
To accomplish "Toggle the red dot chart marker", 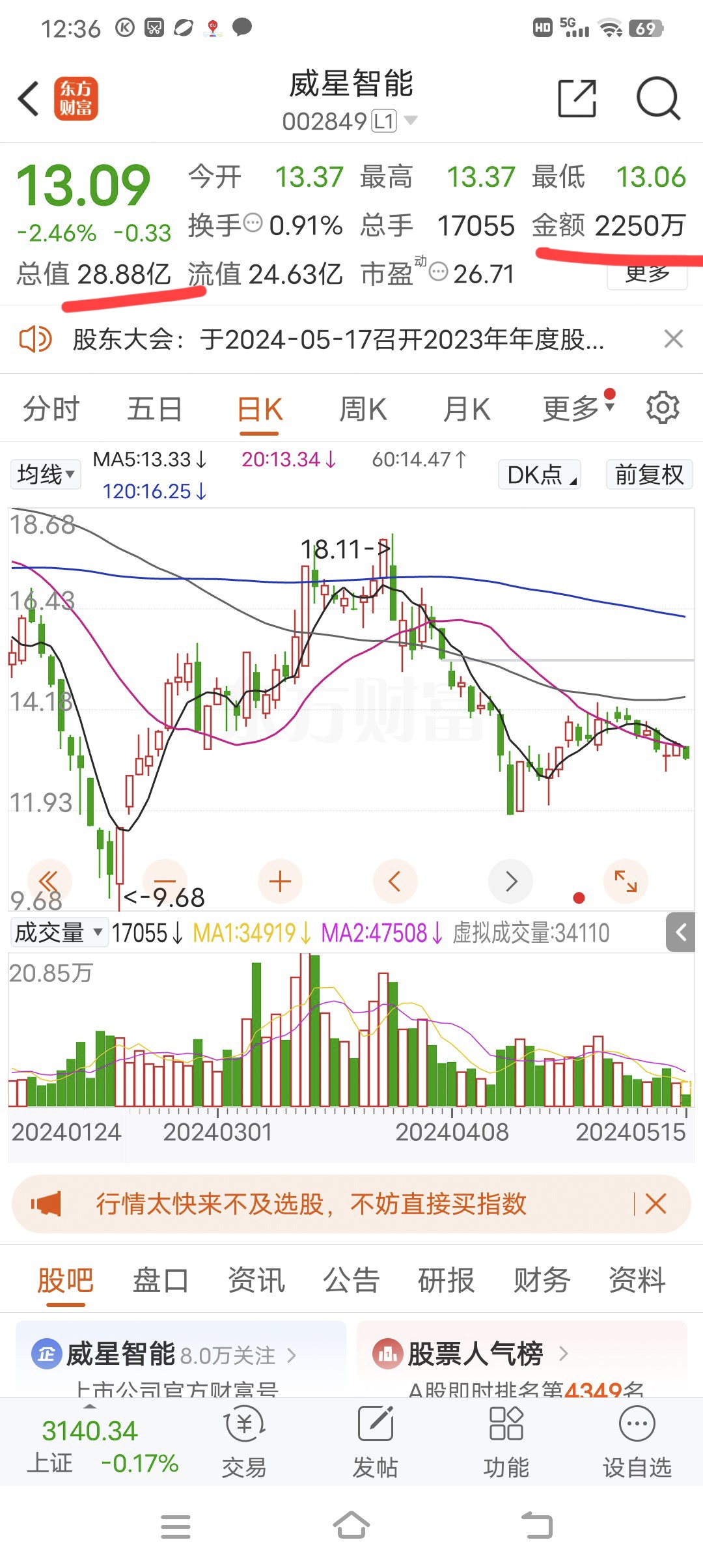I will pyautogui.click(x=577, y=897).
